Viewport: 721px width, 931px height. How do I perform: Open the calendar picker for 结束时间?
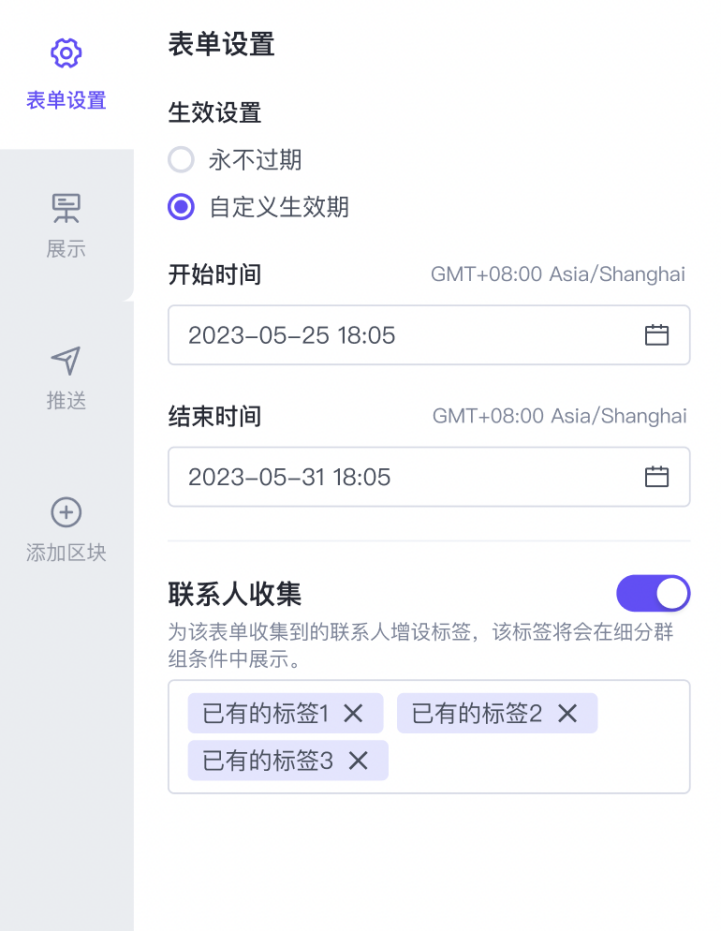[x=656, y=477]
